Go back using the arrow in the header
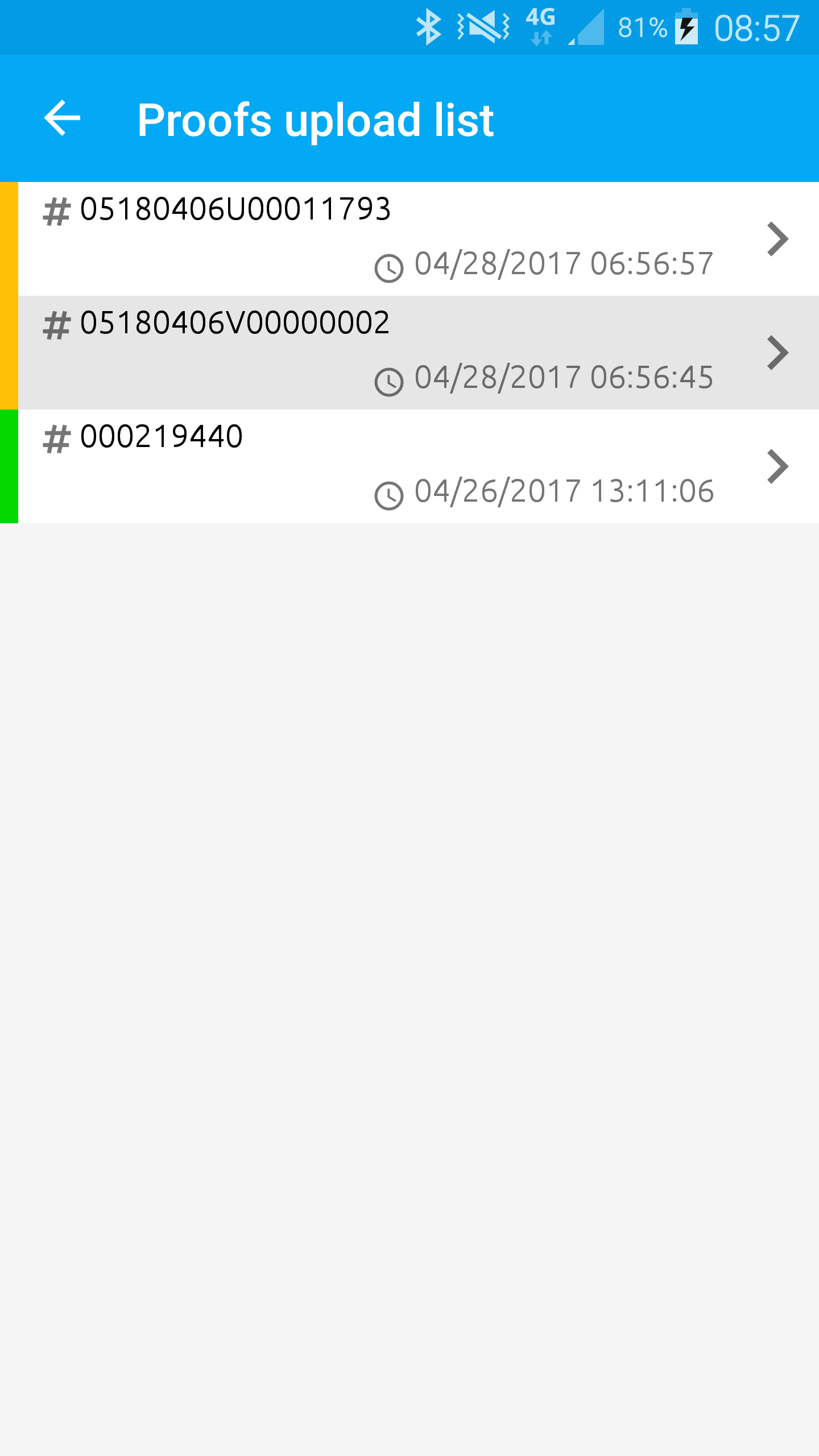The image size is (819, 1456). click(x=63, y=118)
